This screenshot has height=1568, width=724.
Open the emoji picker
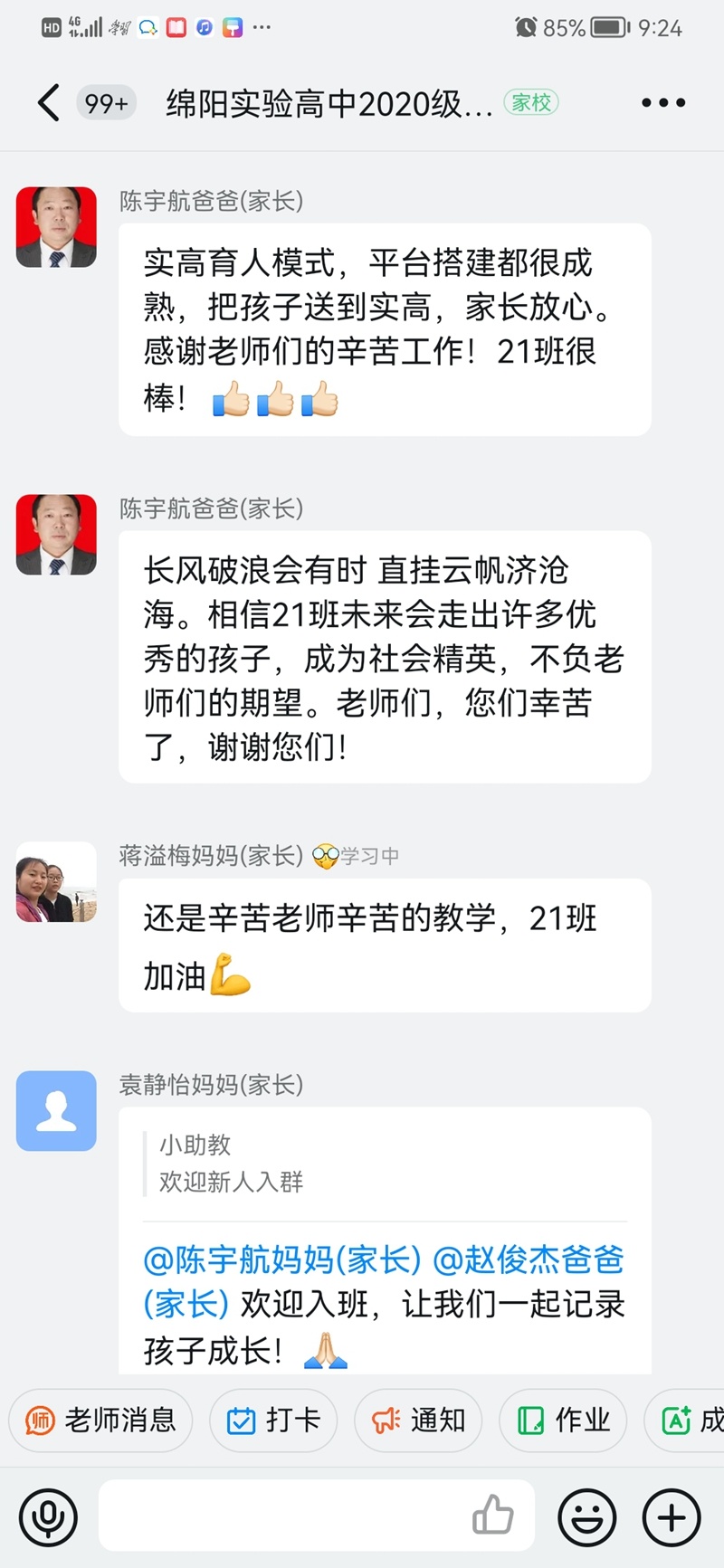click(x=587, y=1517)
